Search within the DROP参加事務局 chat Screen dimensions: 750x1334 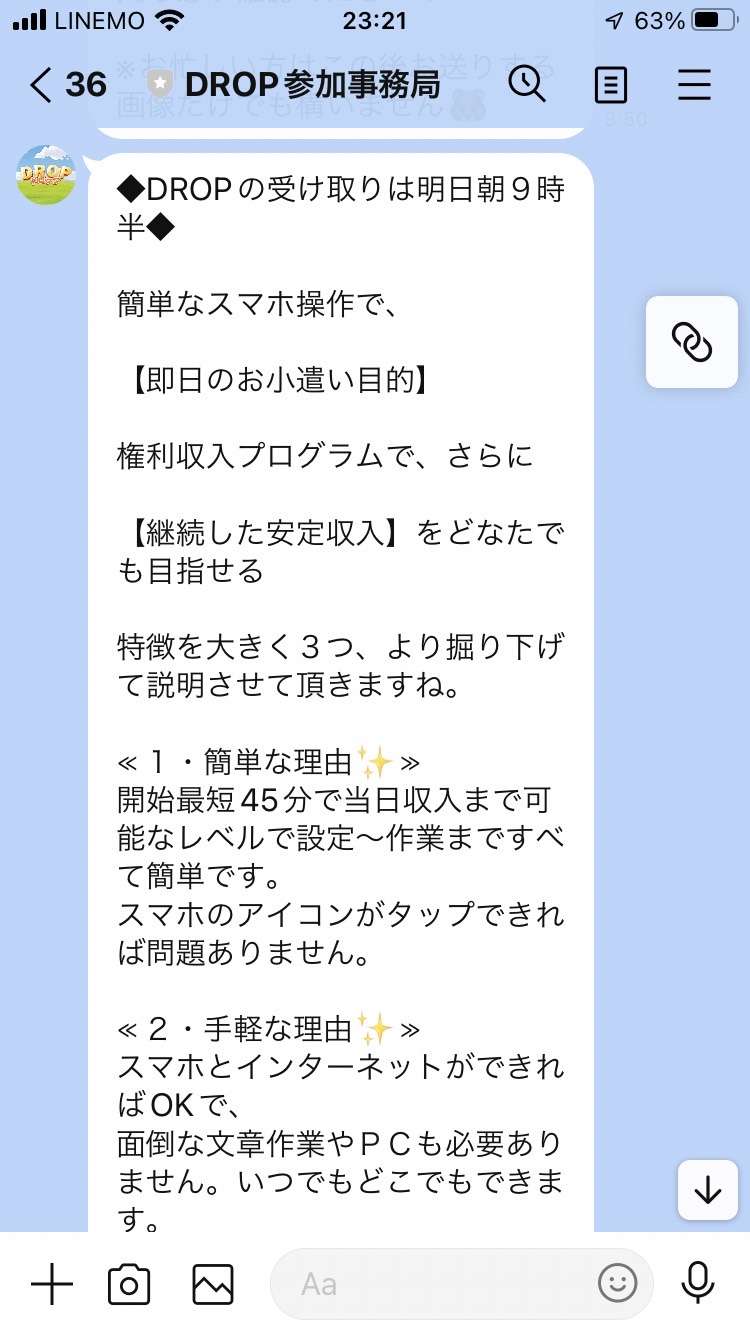tap(526, 85)
